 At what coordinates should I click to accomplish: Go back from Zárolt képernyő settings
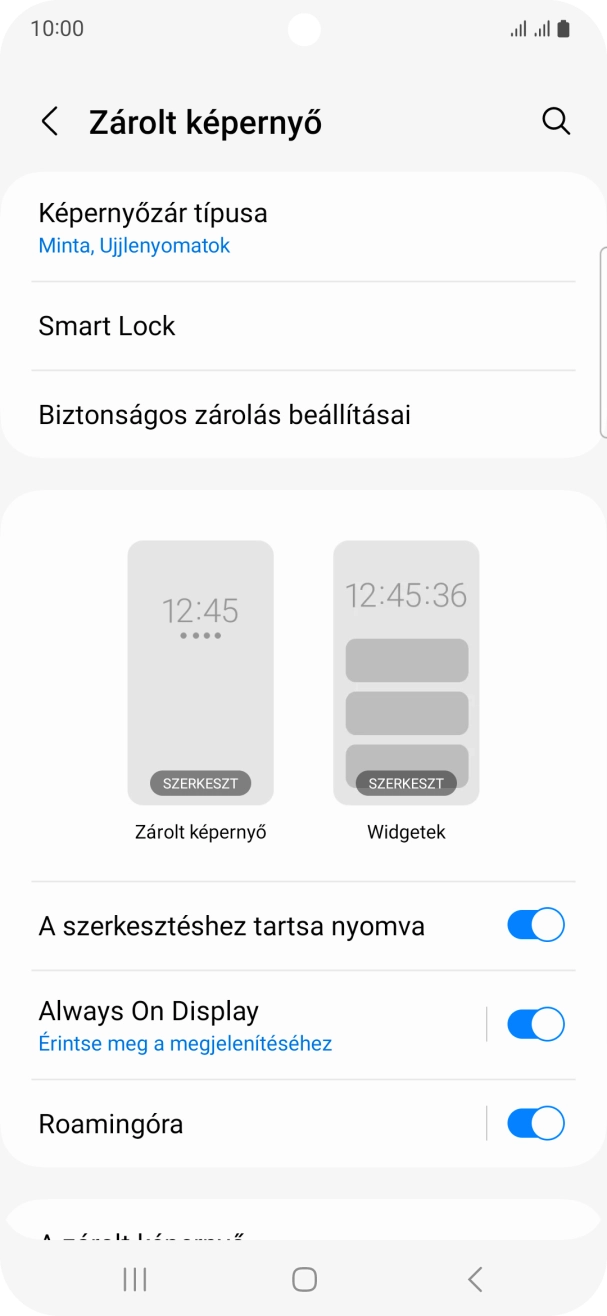[x=49, y=122]
